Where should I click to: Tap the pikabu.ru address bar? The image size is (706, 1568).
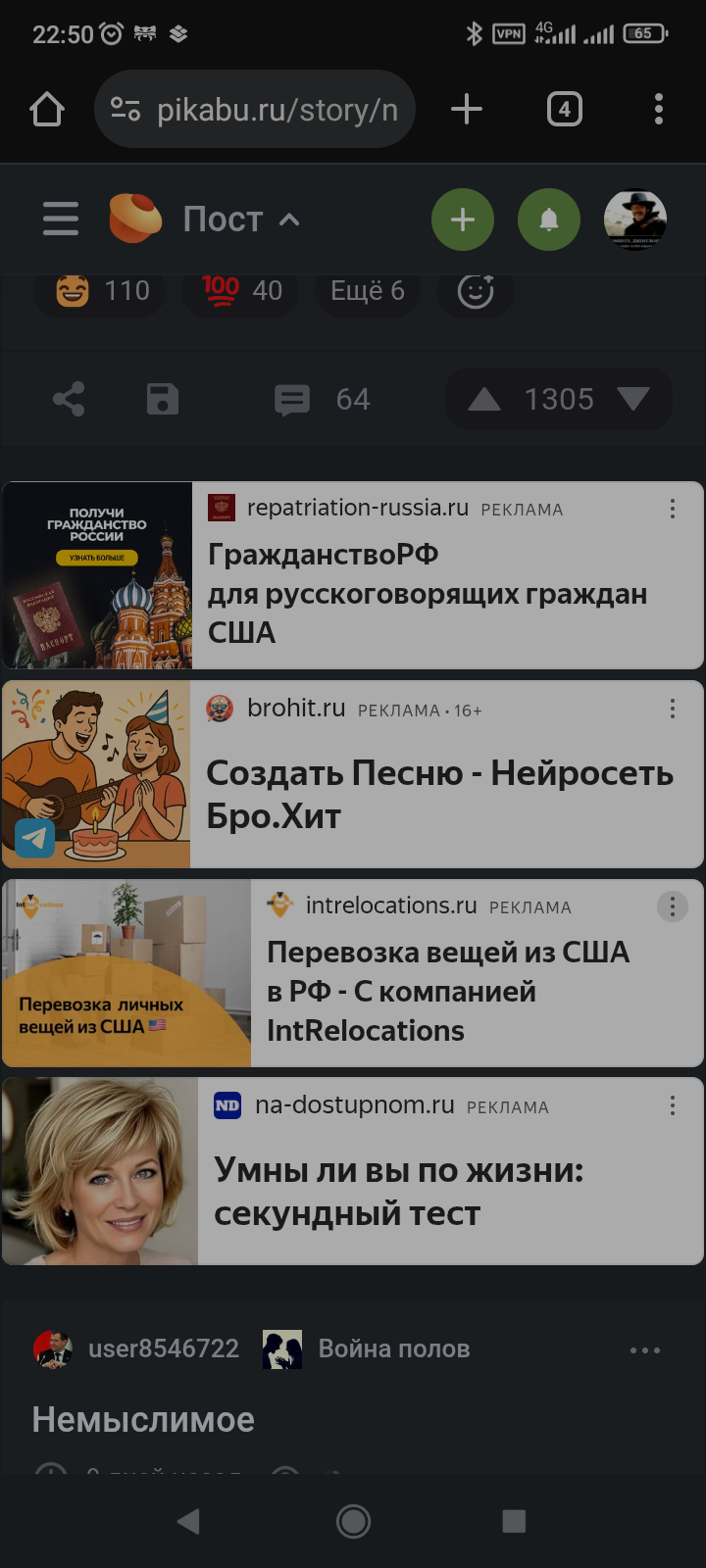click(255, 109)
